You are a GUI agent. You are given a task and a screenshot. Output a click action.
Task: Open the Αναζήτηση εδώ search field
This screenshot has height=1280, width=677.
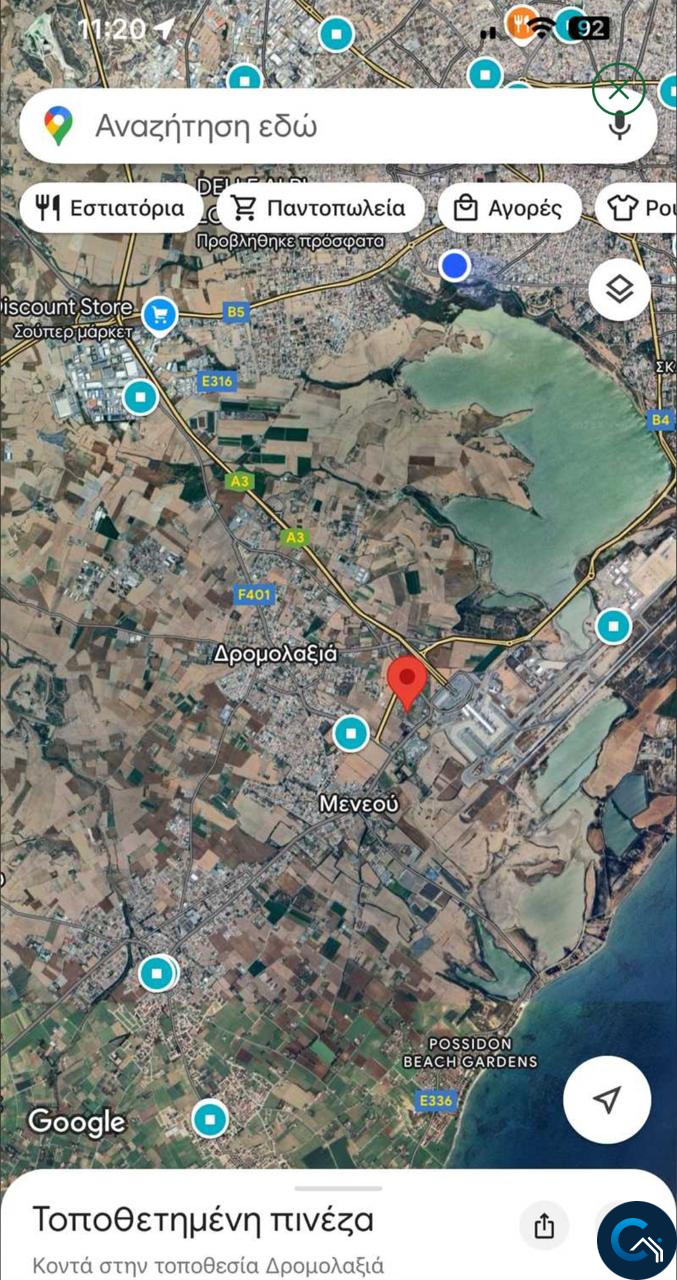click(300, 127)
